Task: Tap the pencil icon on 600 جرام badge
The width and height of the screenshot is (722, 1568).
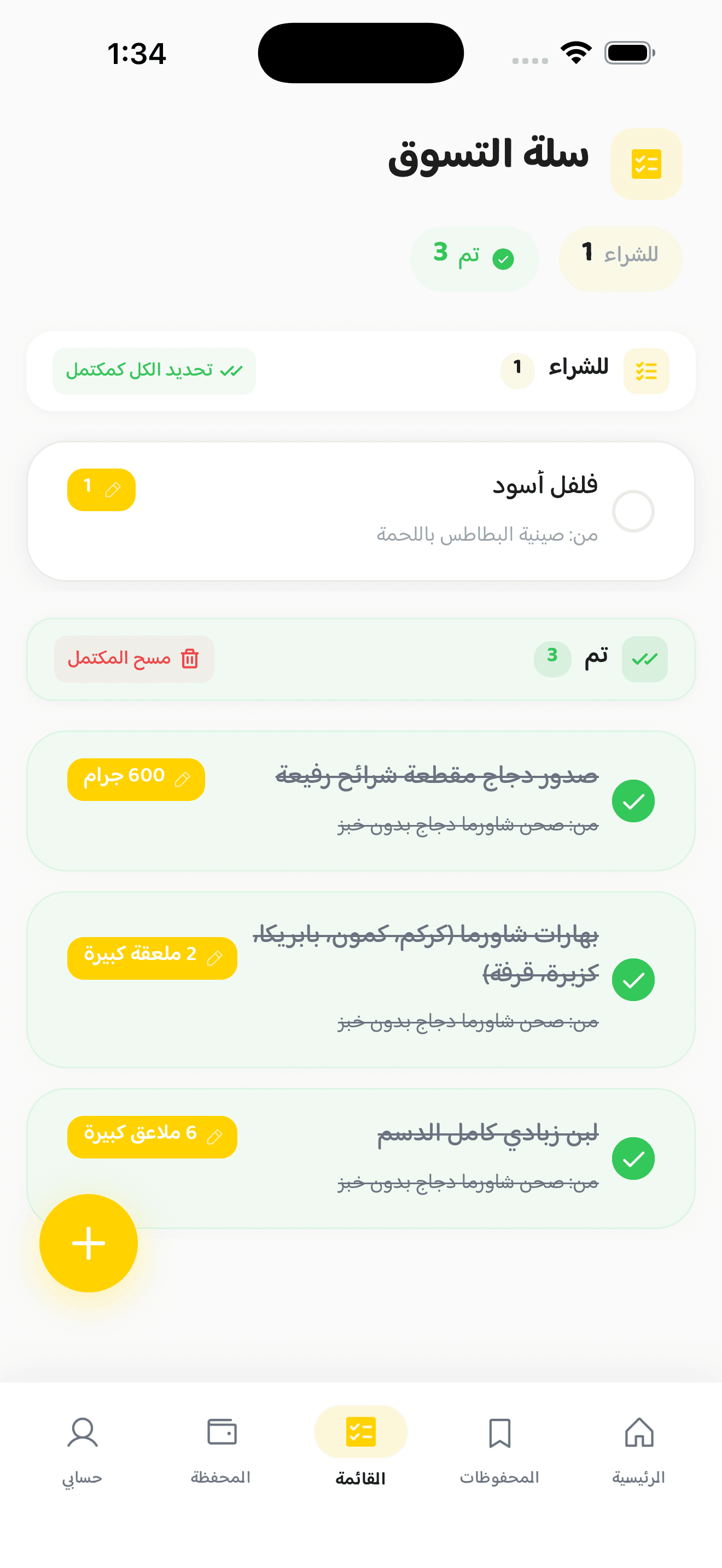Action: tap(184, 779)
